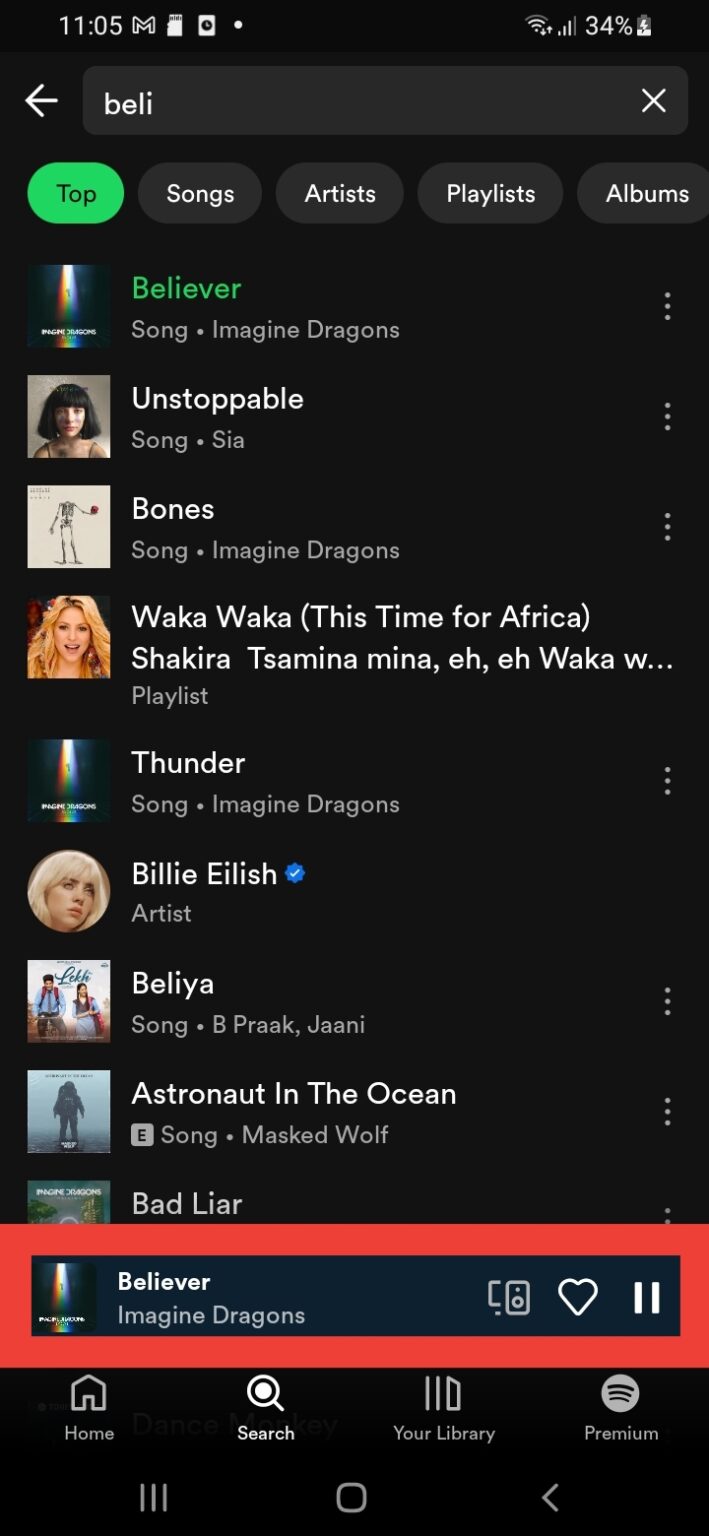Go to the Home tab
This screenshot has width=709, height=1536.
[89, 1406]
